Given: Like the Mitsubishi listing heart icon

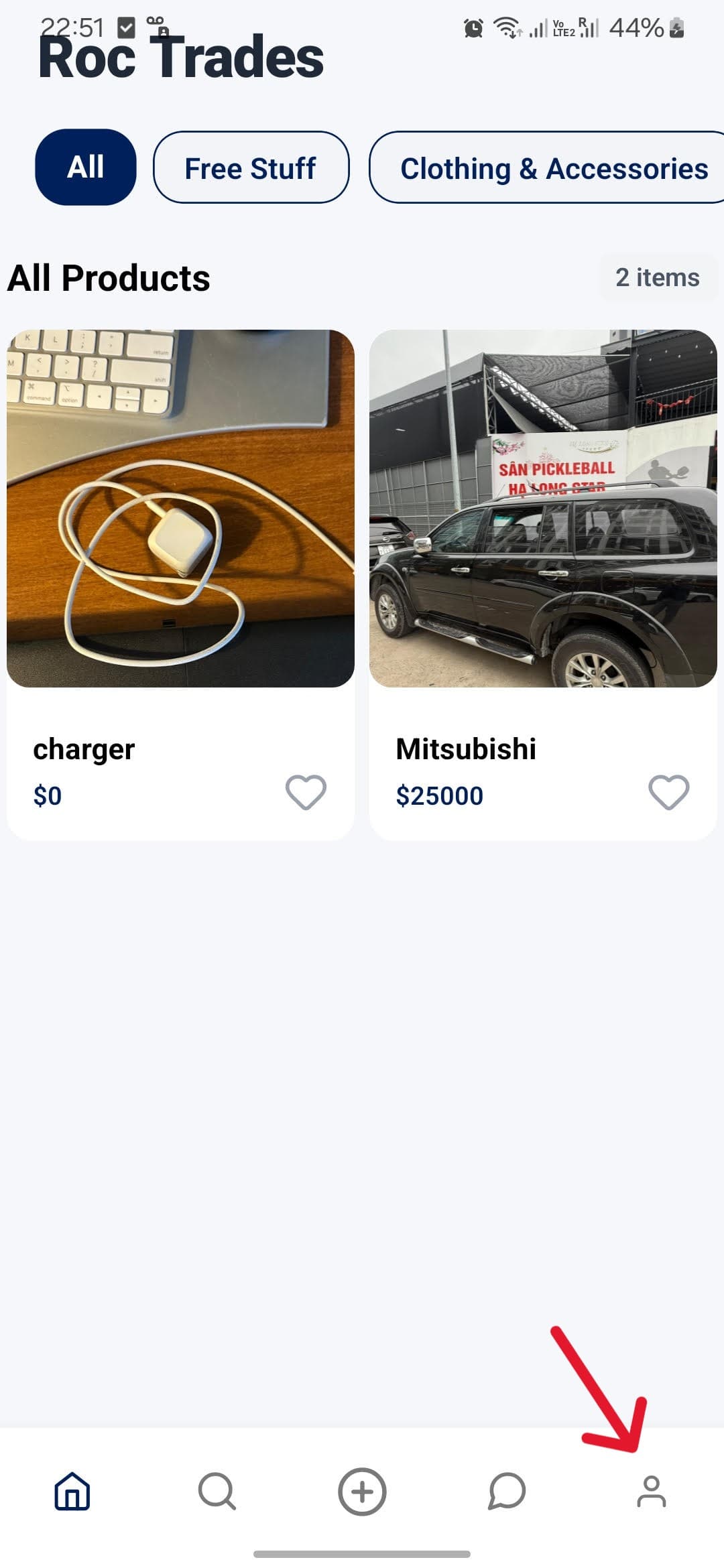Looking at the screenshot, I should coord(668,792).
